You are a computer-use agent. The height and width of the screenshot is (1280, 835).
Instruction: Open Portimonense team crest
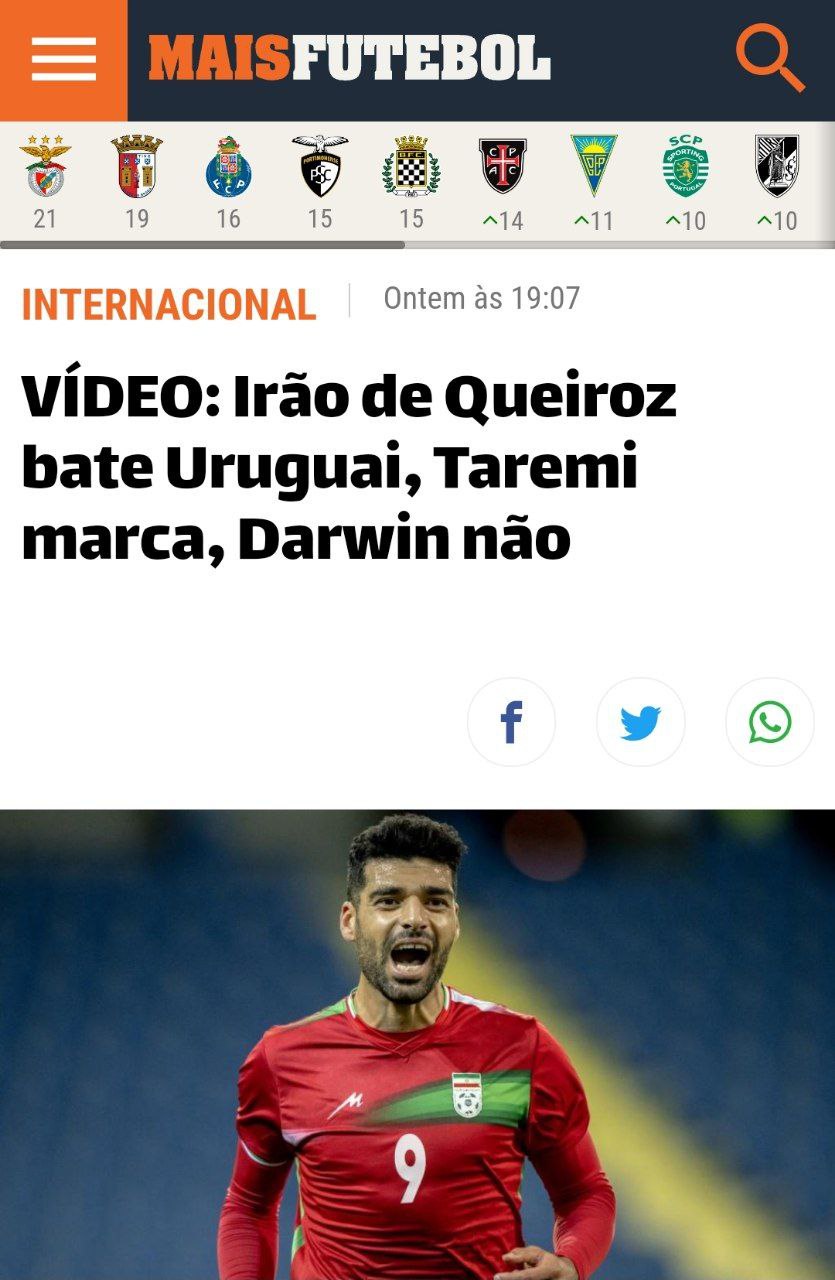(320, 167)
